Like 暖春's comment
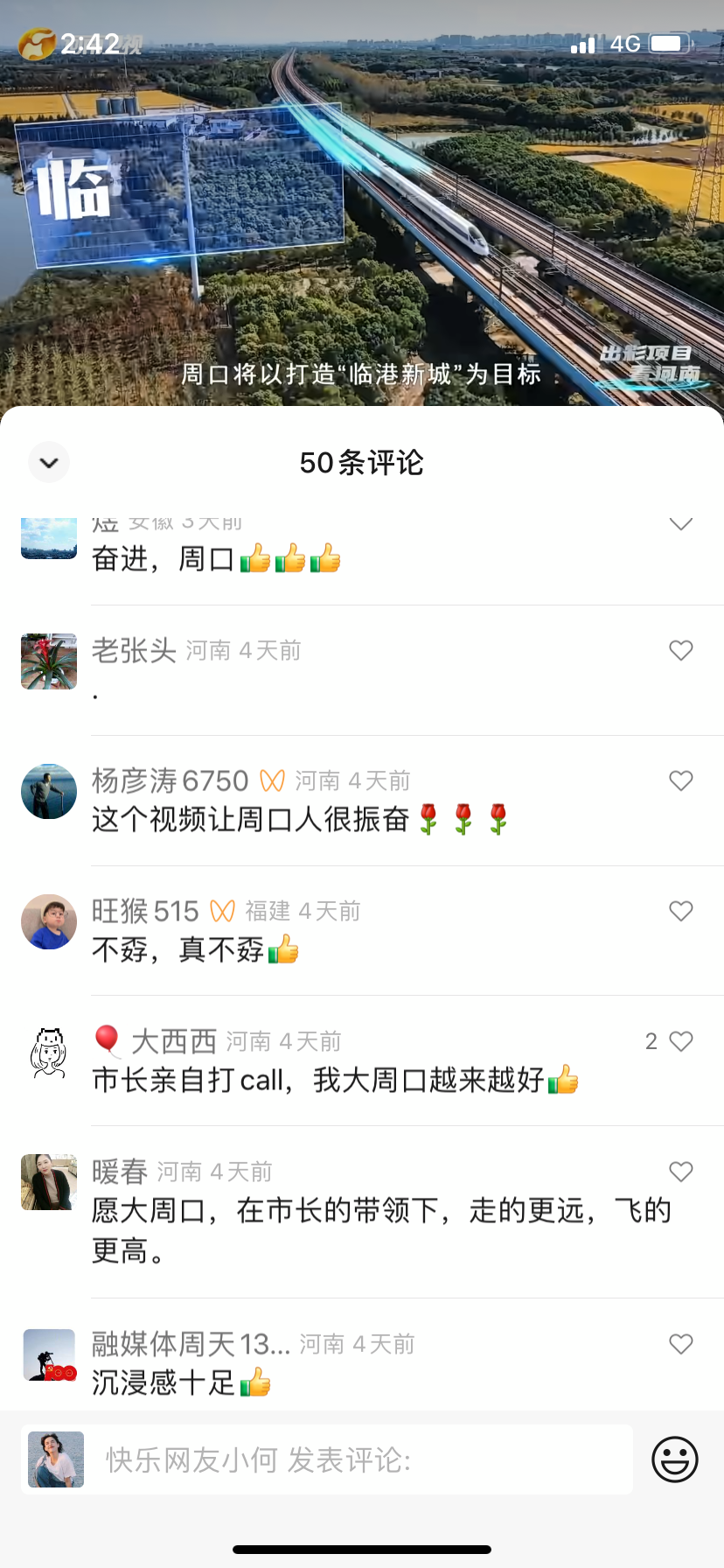The width and height of the screenshot is (724, 1568). pyautogui.click(x=680, y=1172)
